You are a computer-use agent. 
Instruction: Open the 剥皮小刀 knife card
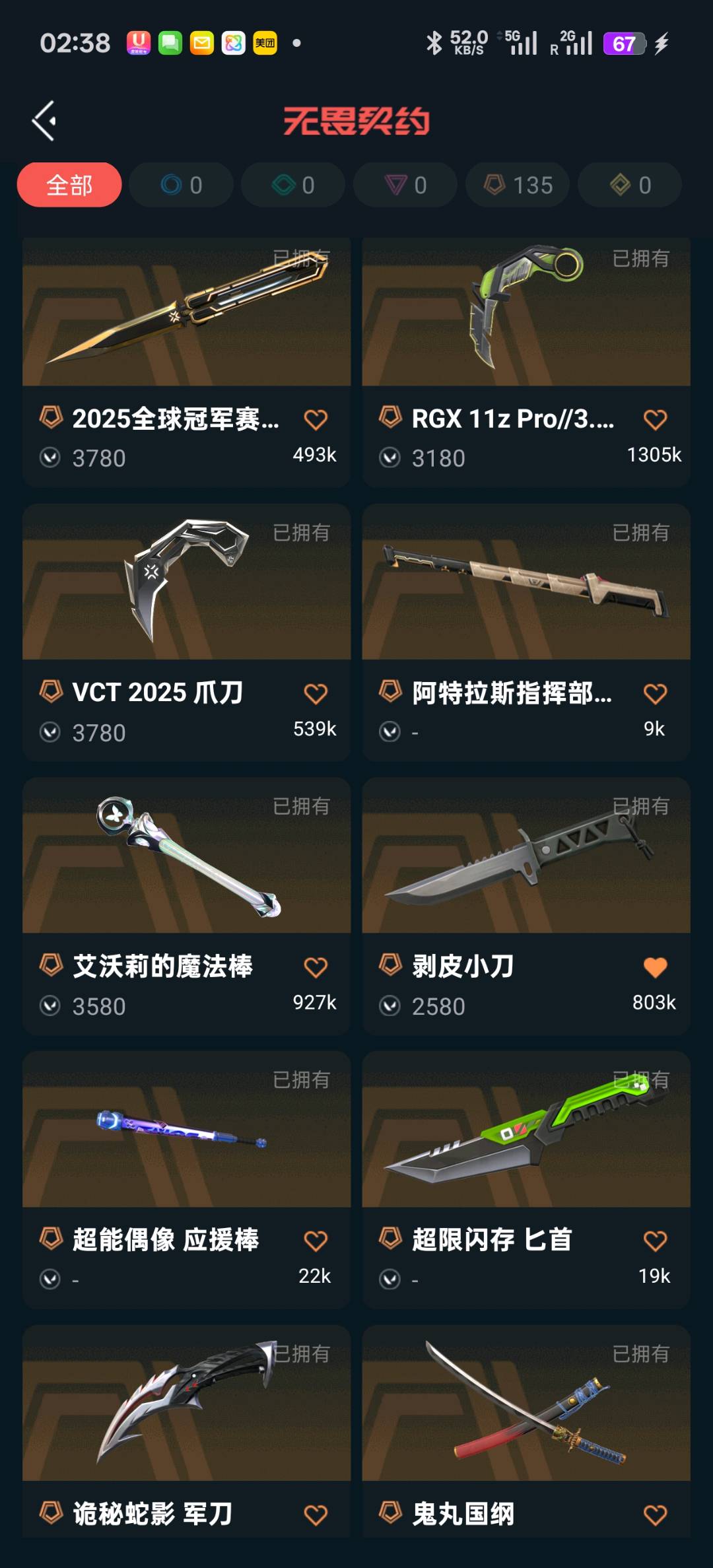526,858
